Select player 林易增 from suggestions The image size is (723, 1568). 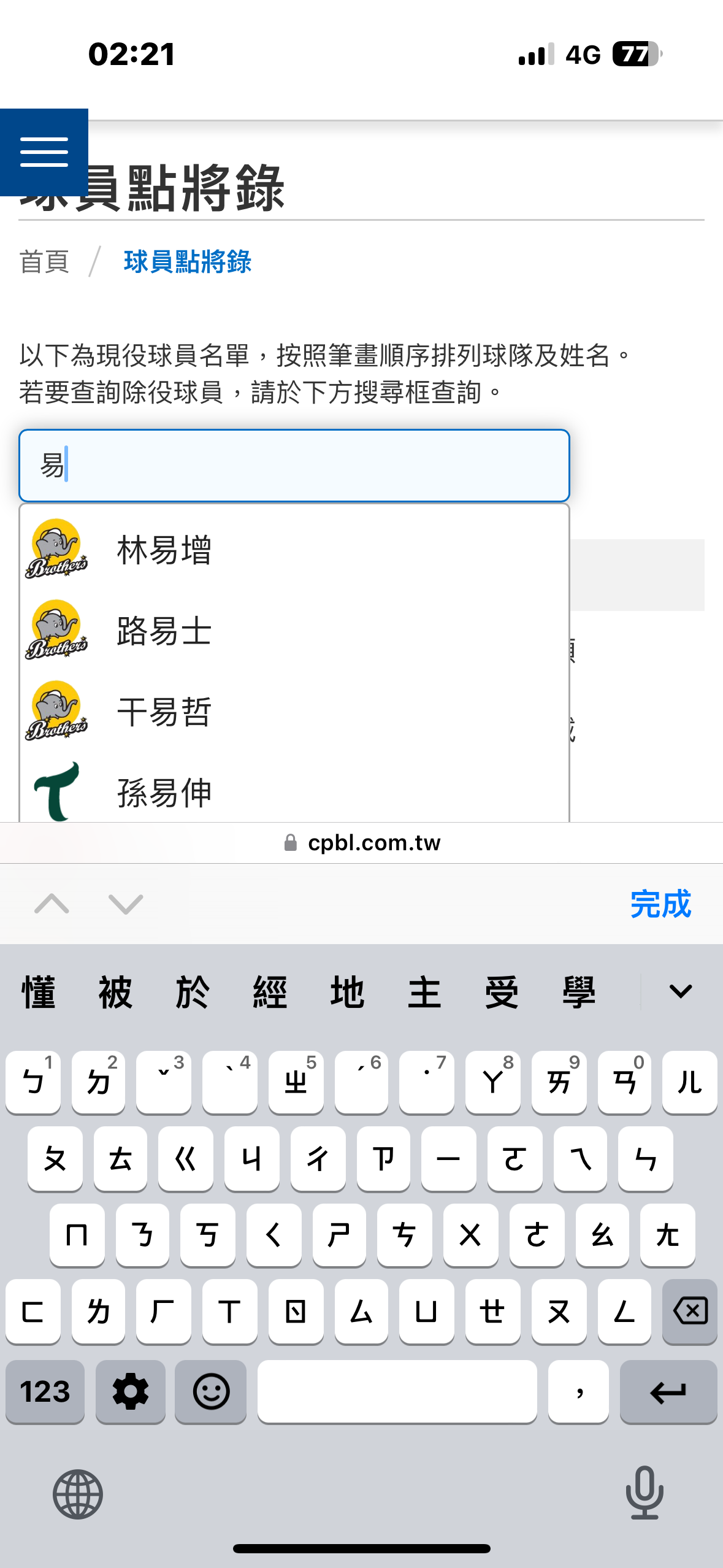pos(294,549)
